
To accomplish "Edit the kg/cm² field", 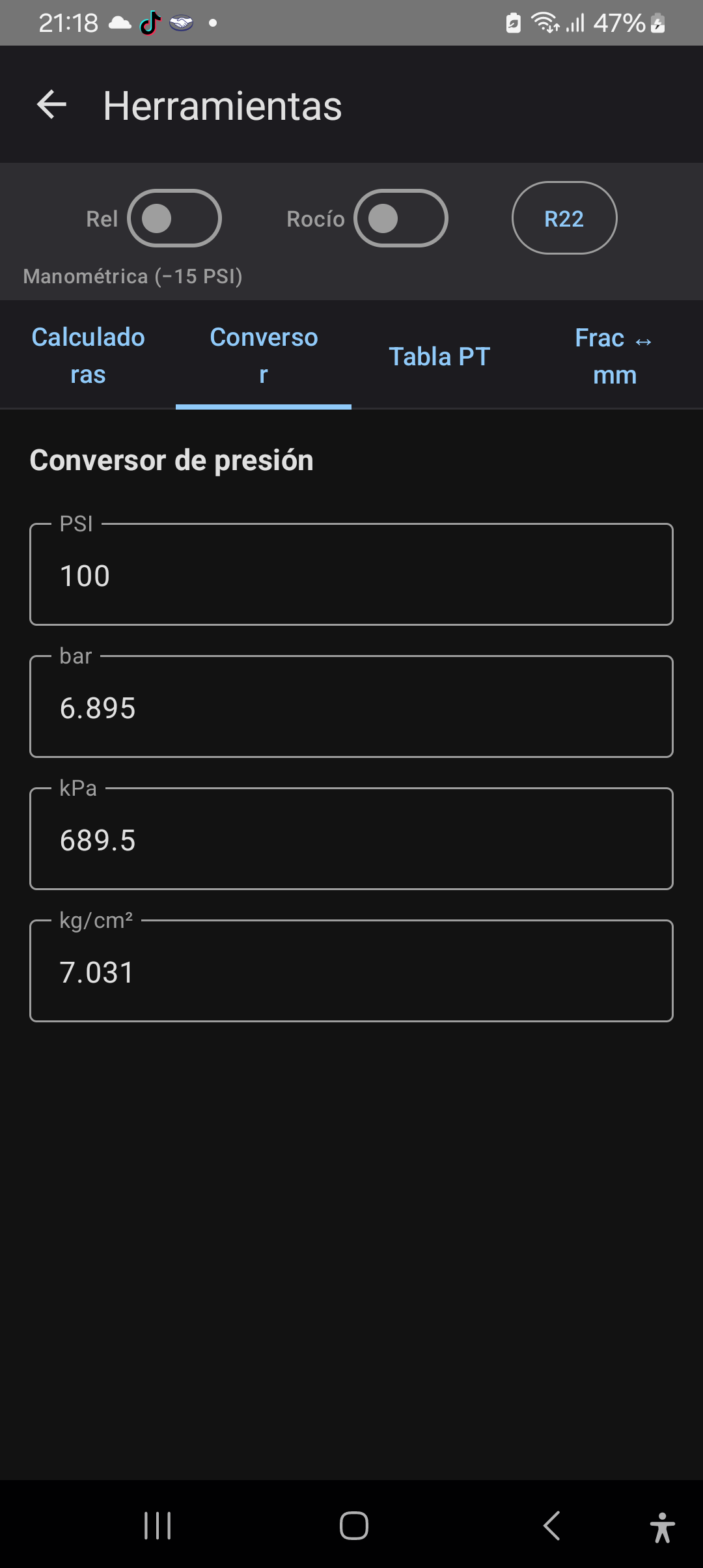I will (x=351, y=971).
